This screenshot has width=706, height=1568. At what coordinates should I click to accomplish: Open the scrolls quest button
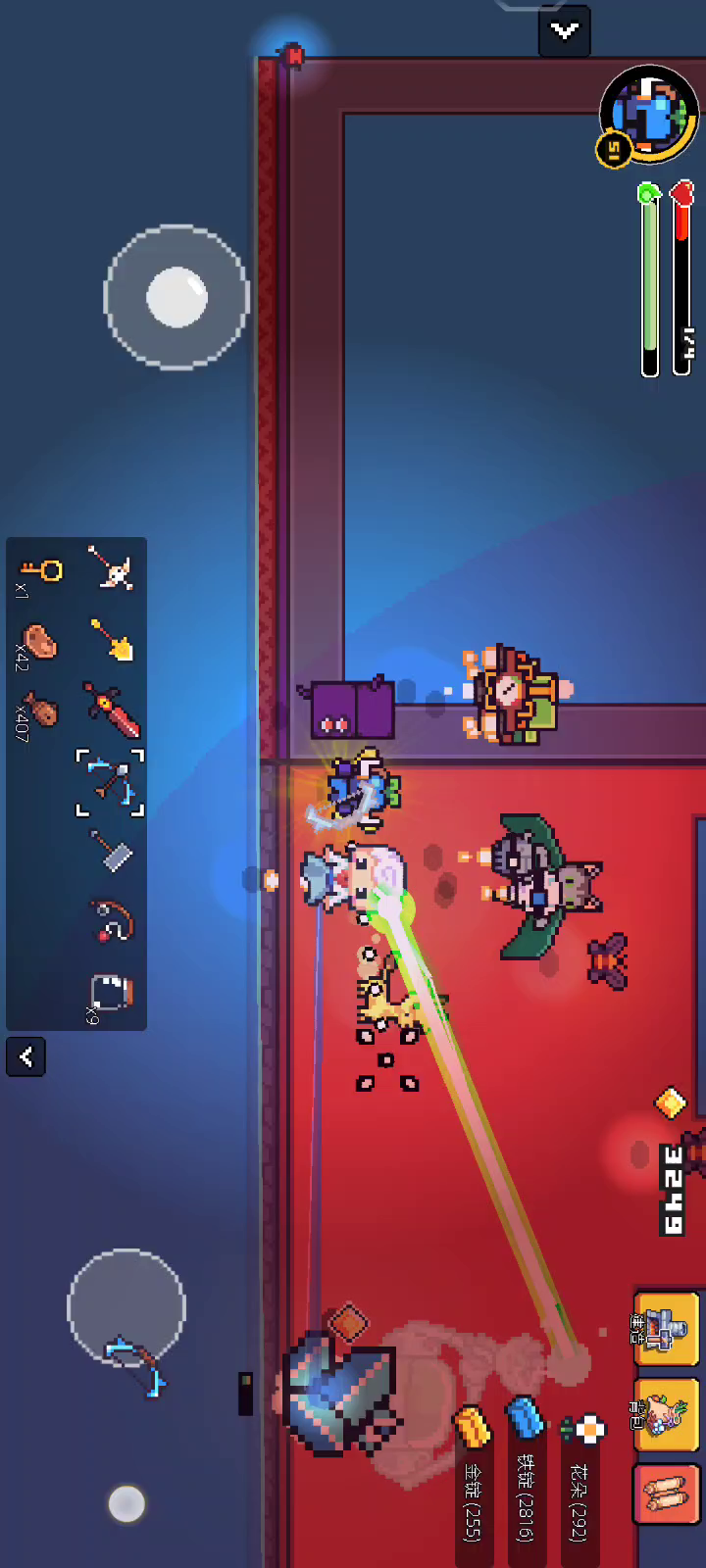(667, 1495)
